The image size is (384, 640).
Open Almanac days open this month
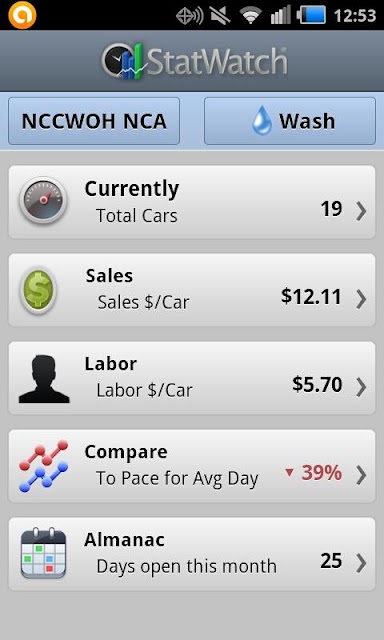point(192,554)
